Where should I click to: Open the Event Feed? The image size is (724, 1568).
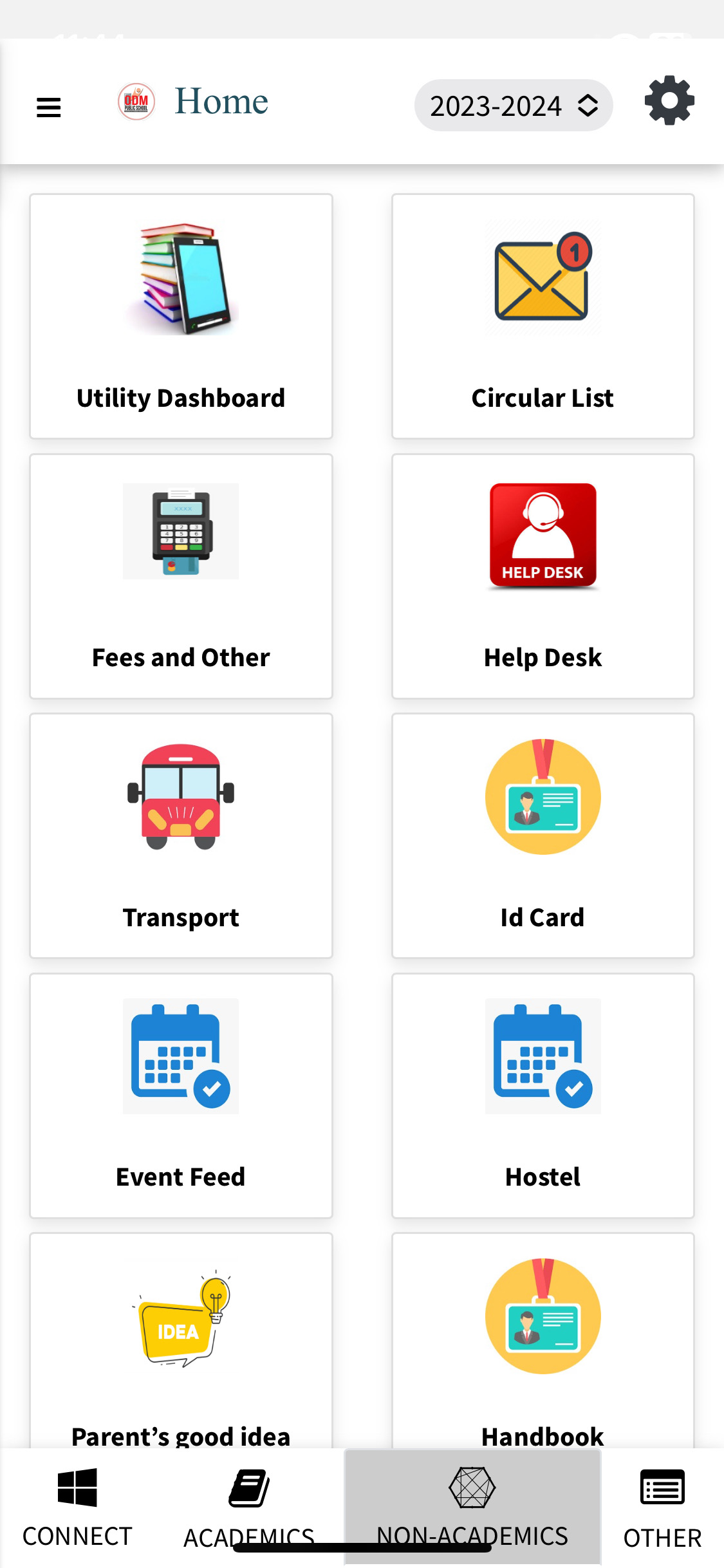click(x=181, y=1096)
